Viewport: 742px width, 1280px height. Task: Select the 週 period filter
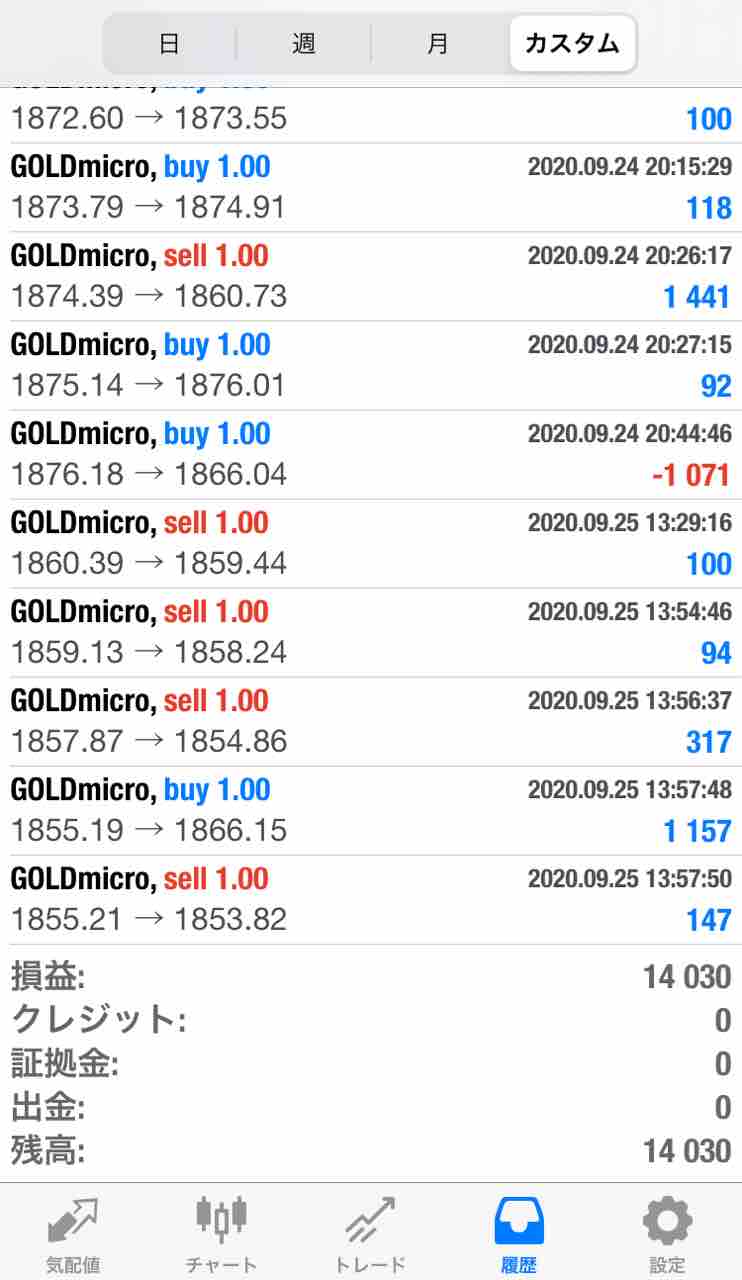click(304, 44)
